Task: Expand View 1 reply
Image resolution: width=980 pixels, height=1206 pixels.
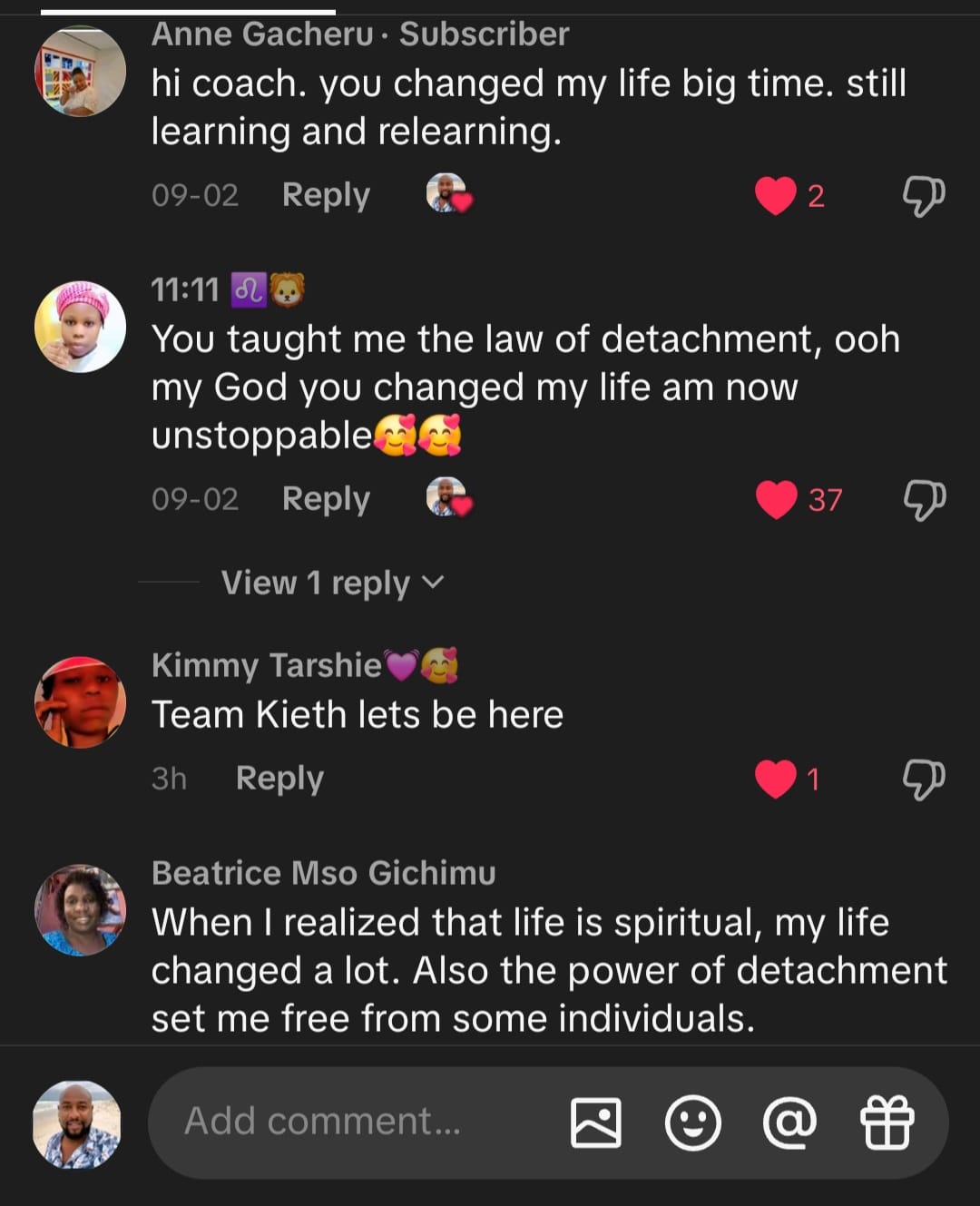Action: (x=332, y=583)
